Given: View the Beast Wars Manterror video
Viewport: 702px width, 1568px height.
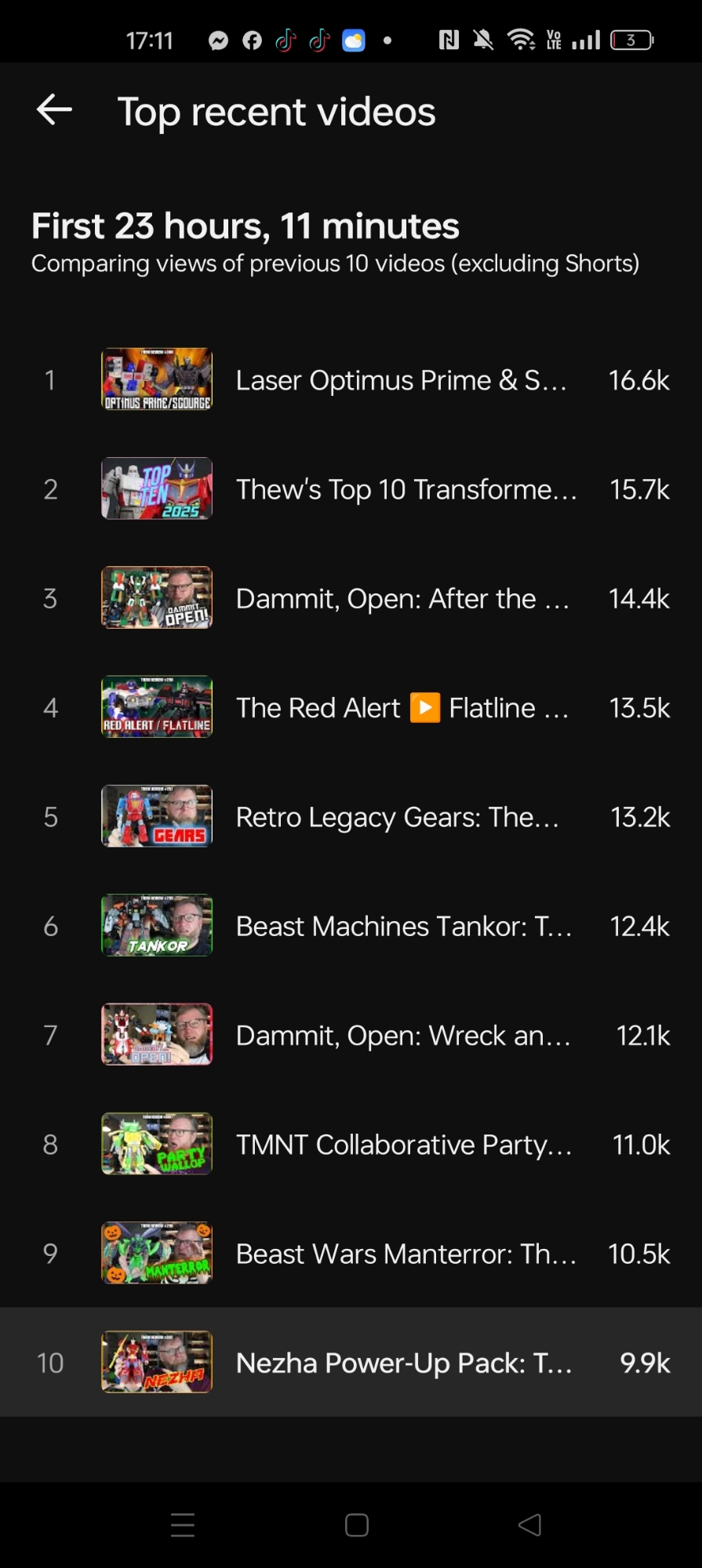Looking at the screenshot, I should point(406,1254).
